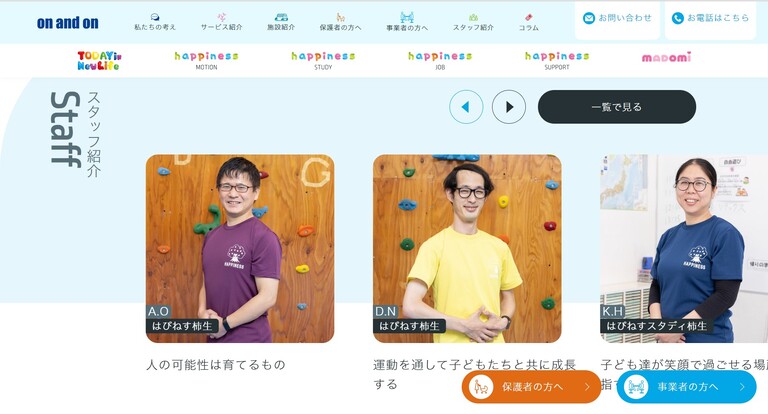Open 施設紹介 in top navigation
The image size is (768, 414).
[281, 22]
